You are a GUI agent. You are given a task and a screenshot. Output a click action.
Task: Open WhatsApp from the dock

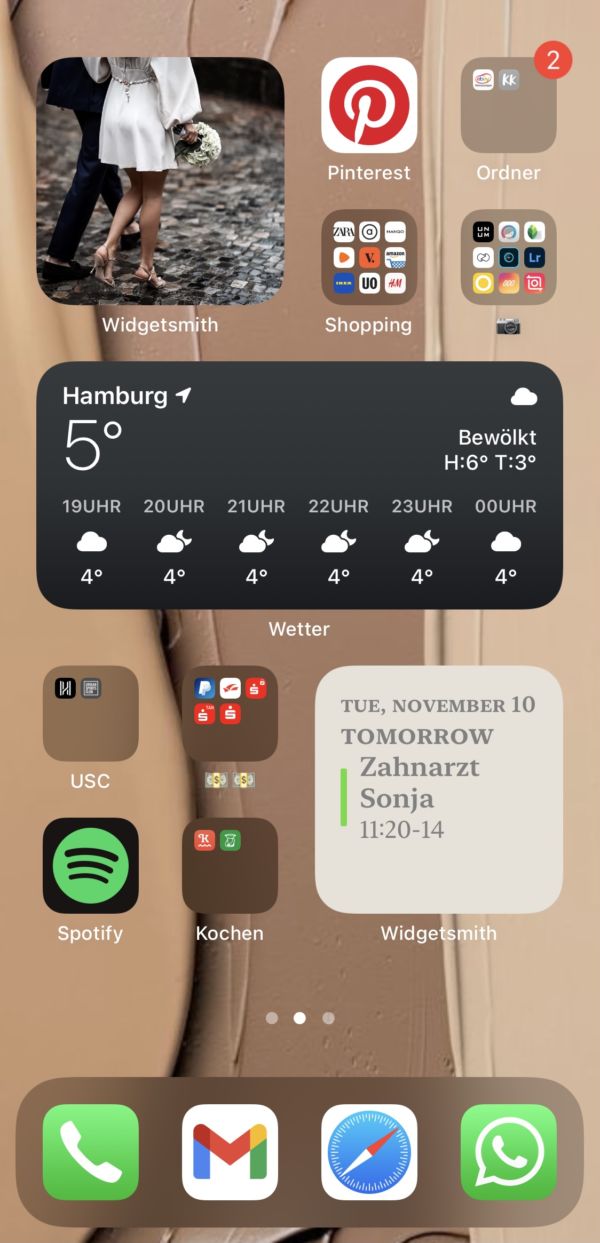pyautogui.click(x=508, y=1152)
